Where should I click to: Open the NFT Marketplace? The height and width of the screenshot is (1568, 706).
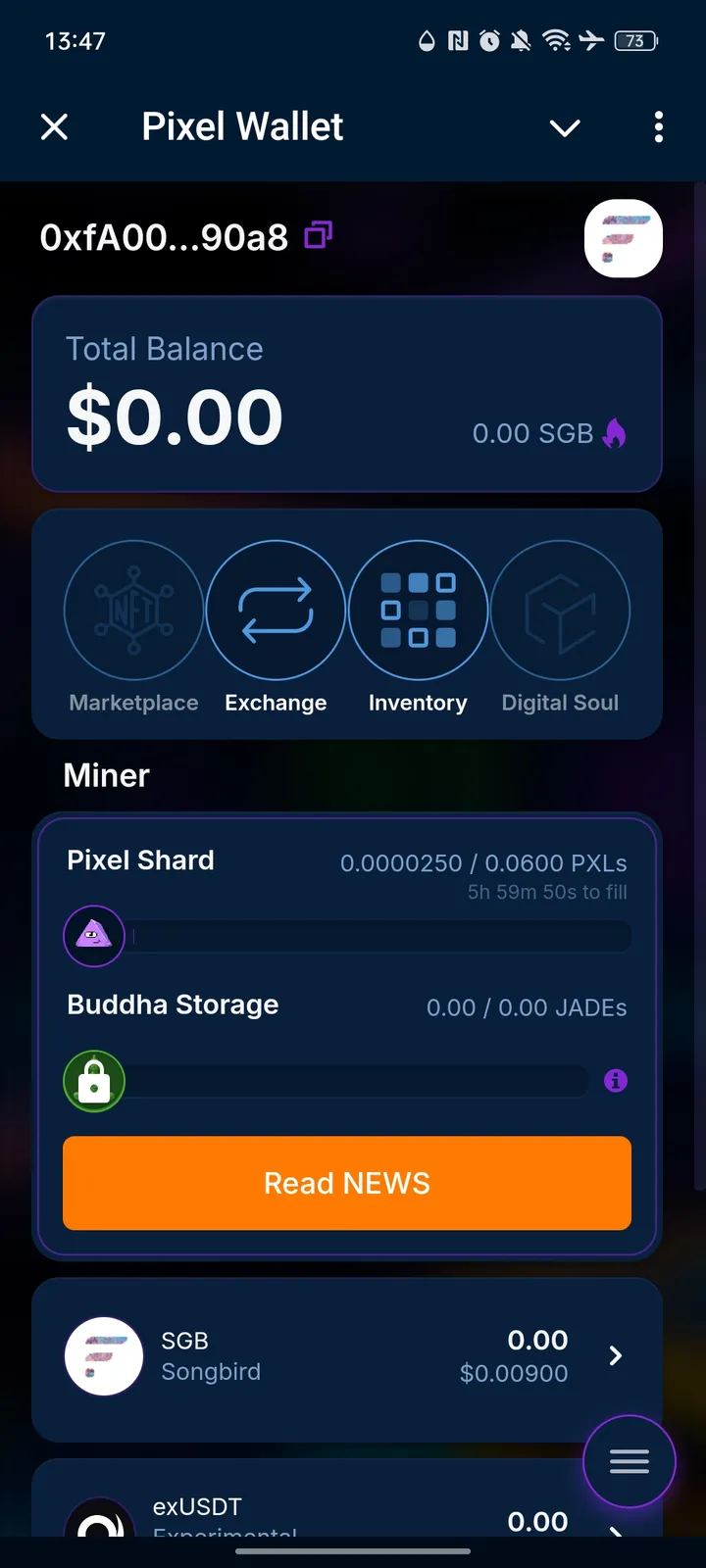133,610
